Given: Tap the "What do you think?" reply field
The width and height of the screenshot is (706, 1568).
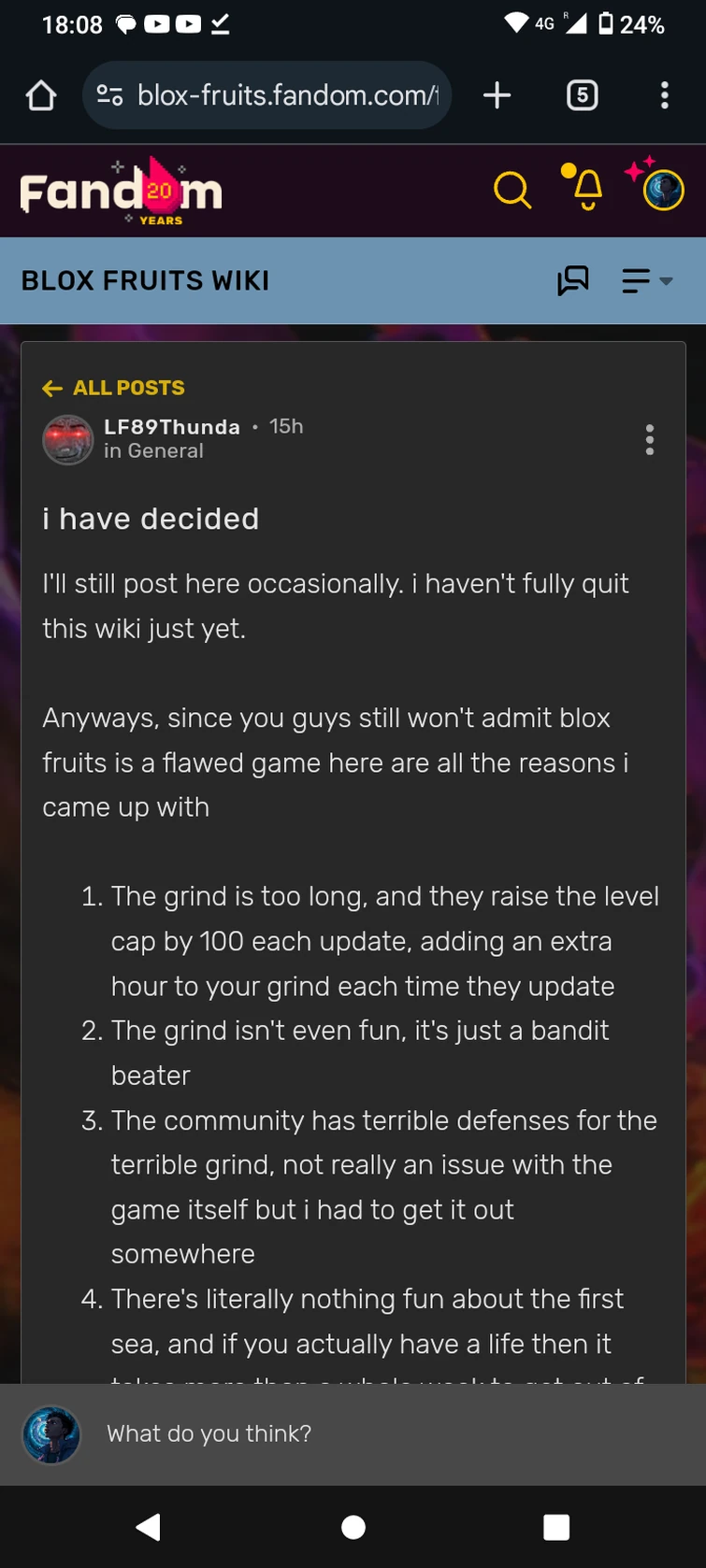Looking at the screenshot, I should click(374, 1433).
